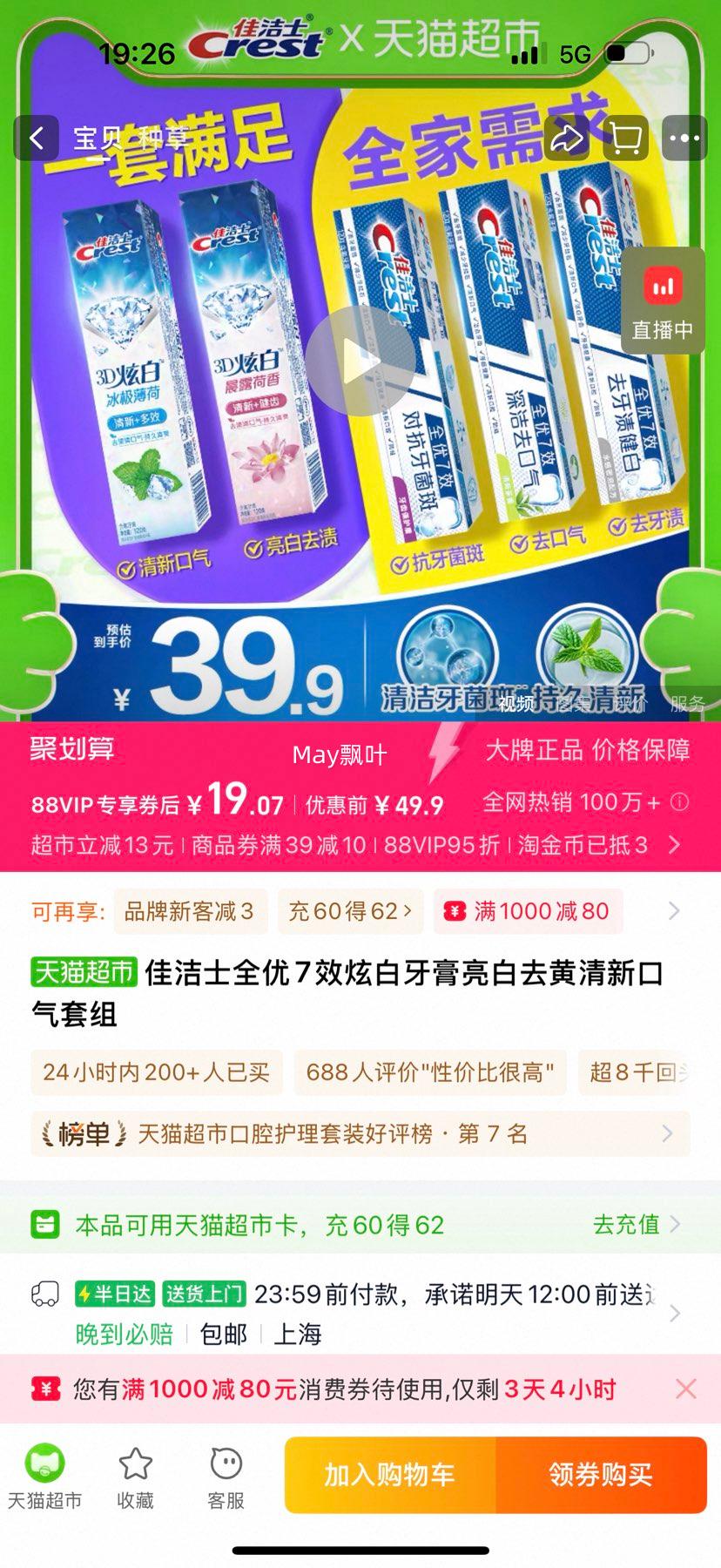Open delivery details for 半日达 shipping row
Screen dimensions: 721x1568
click(674, 1313)
